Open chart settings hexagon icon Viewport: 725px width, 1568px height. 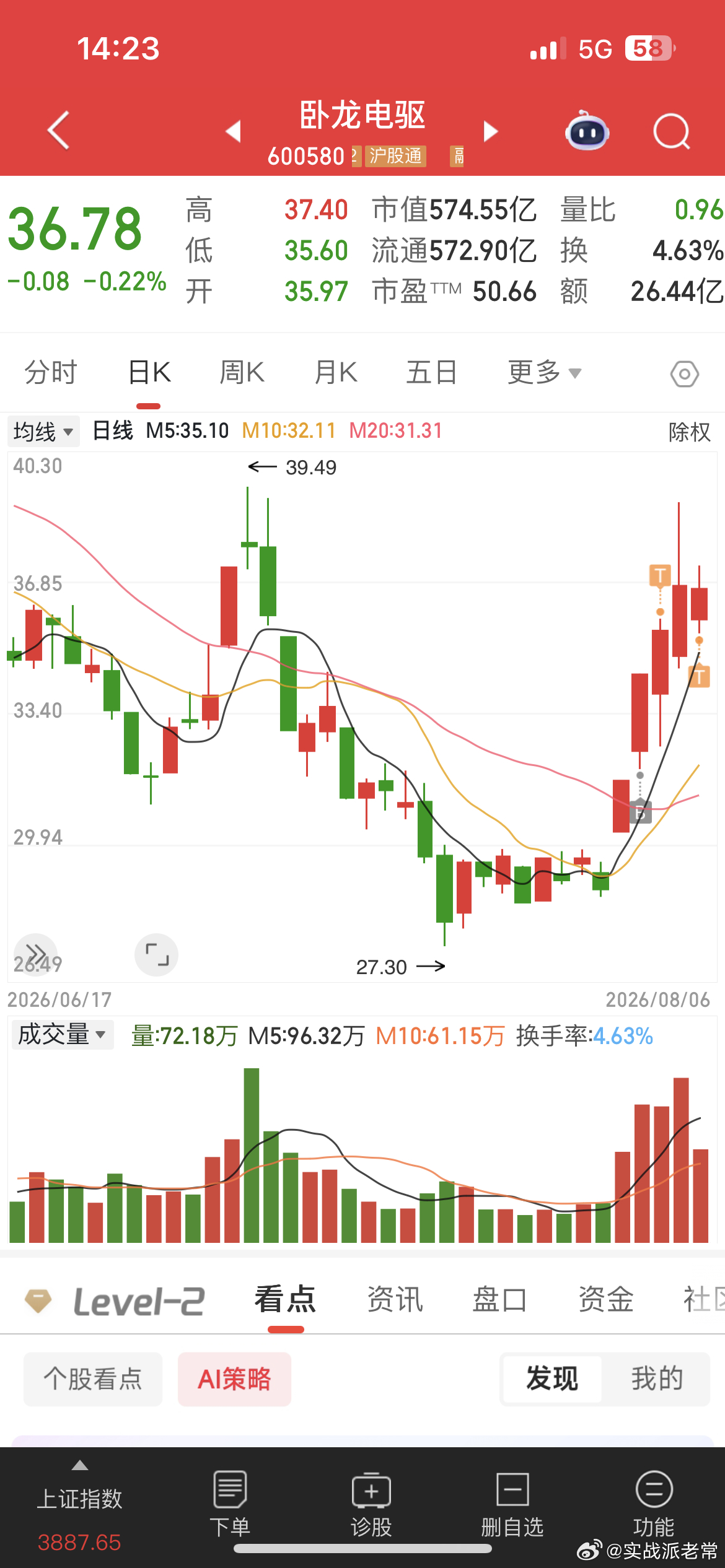(685, 374)
